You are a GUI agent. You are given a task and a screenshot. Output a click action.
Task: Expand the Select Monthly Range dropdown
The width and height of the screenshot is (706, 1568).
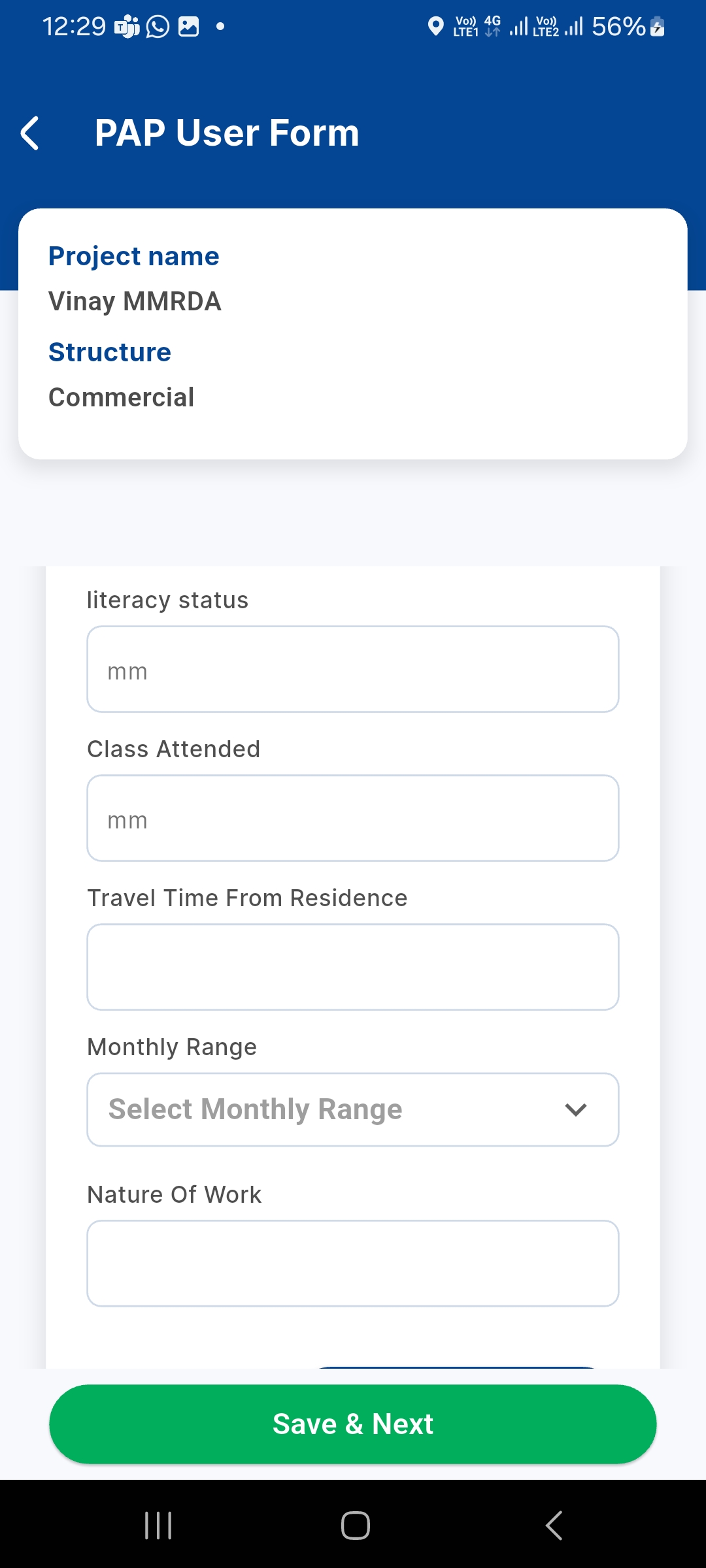click(x=353, y=1109)
